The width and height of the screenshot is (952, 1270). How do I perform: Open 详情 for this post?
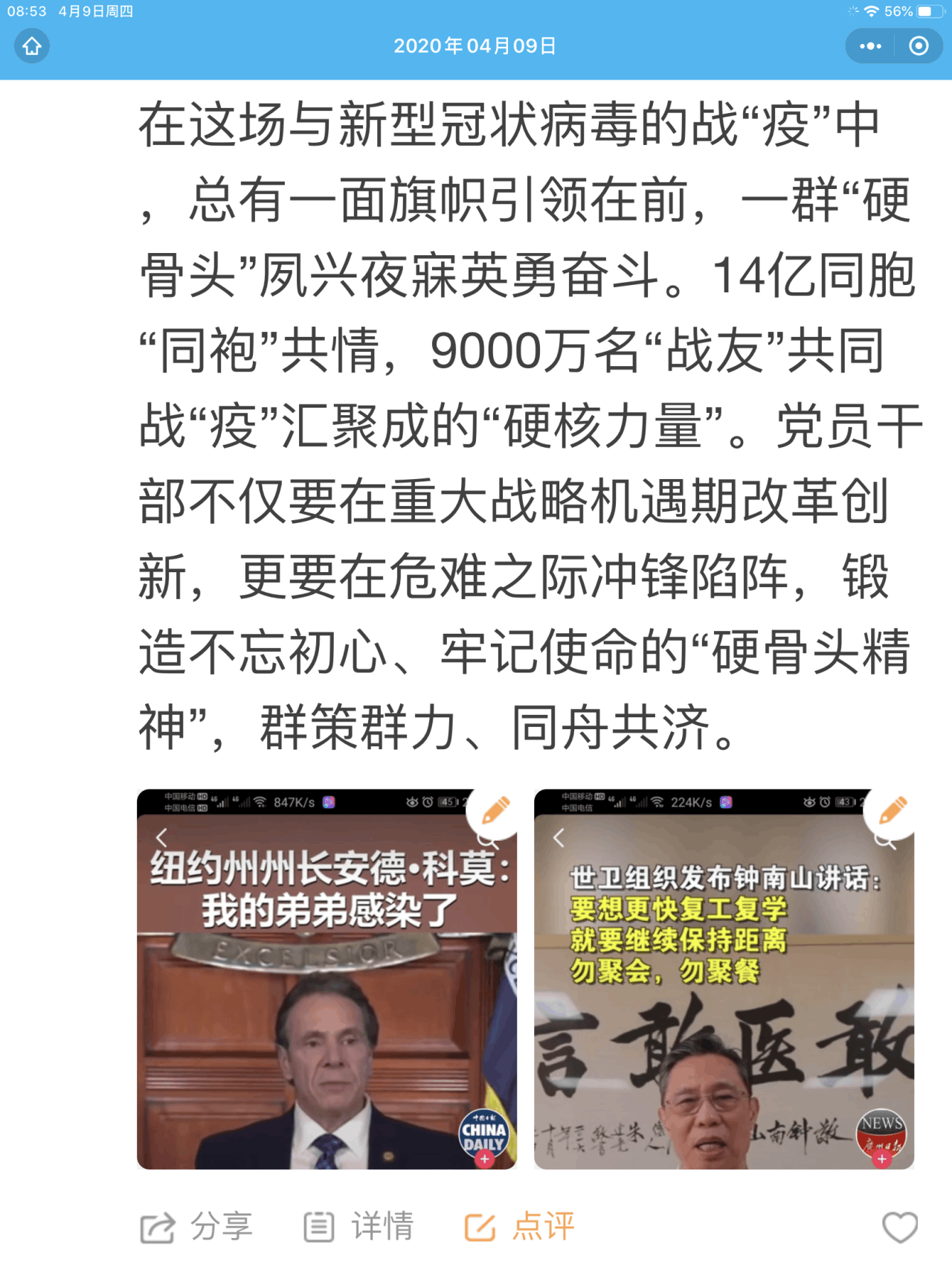point(359,1226)
